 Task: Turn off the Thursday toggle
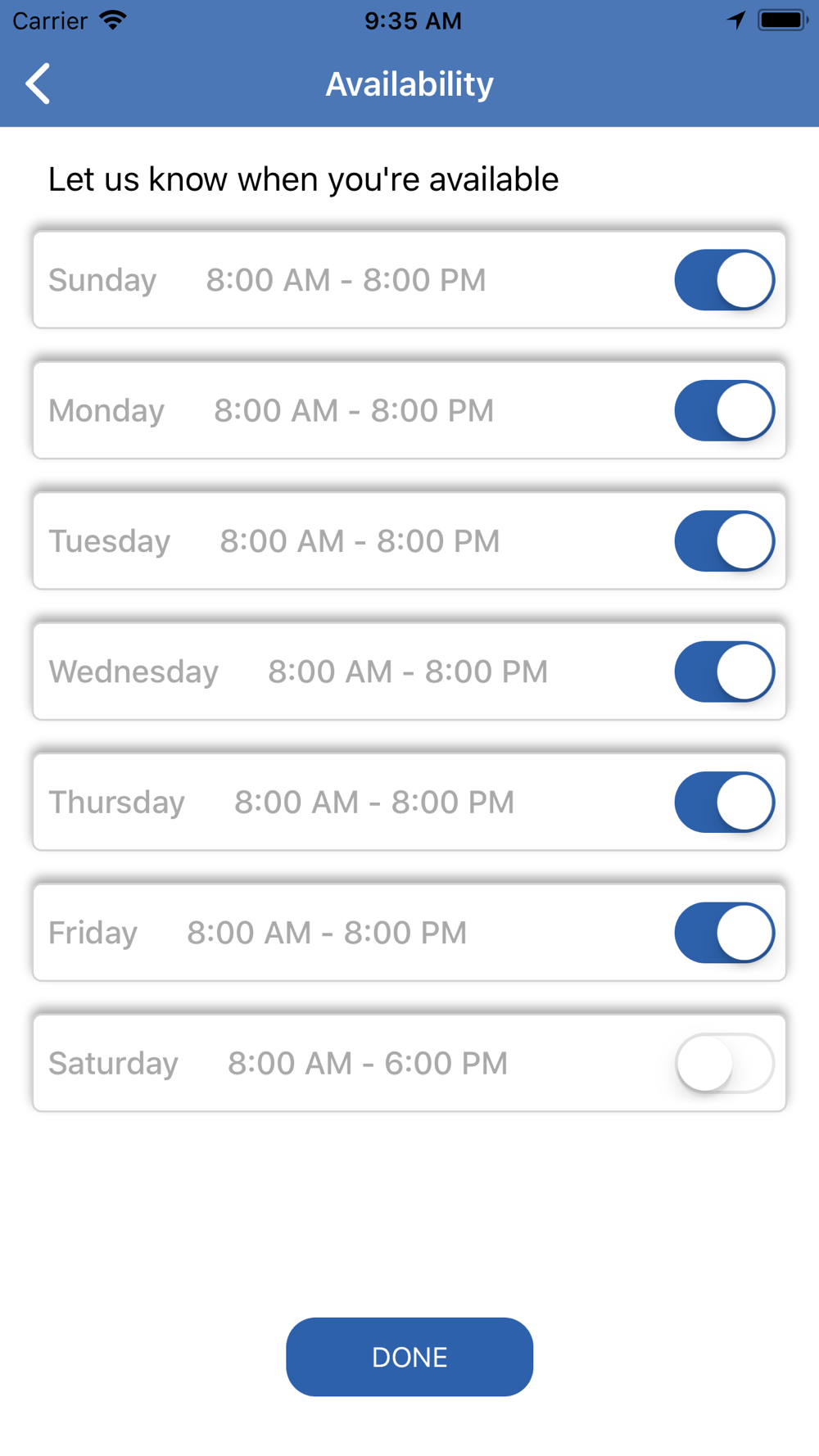(725, 803)
